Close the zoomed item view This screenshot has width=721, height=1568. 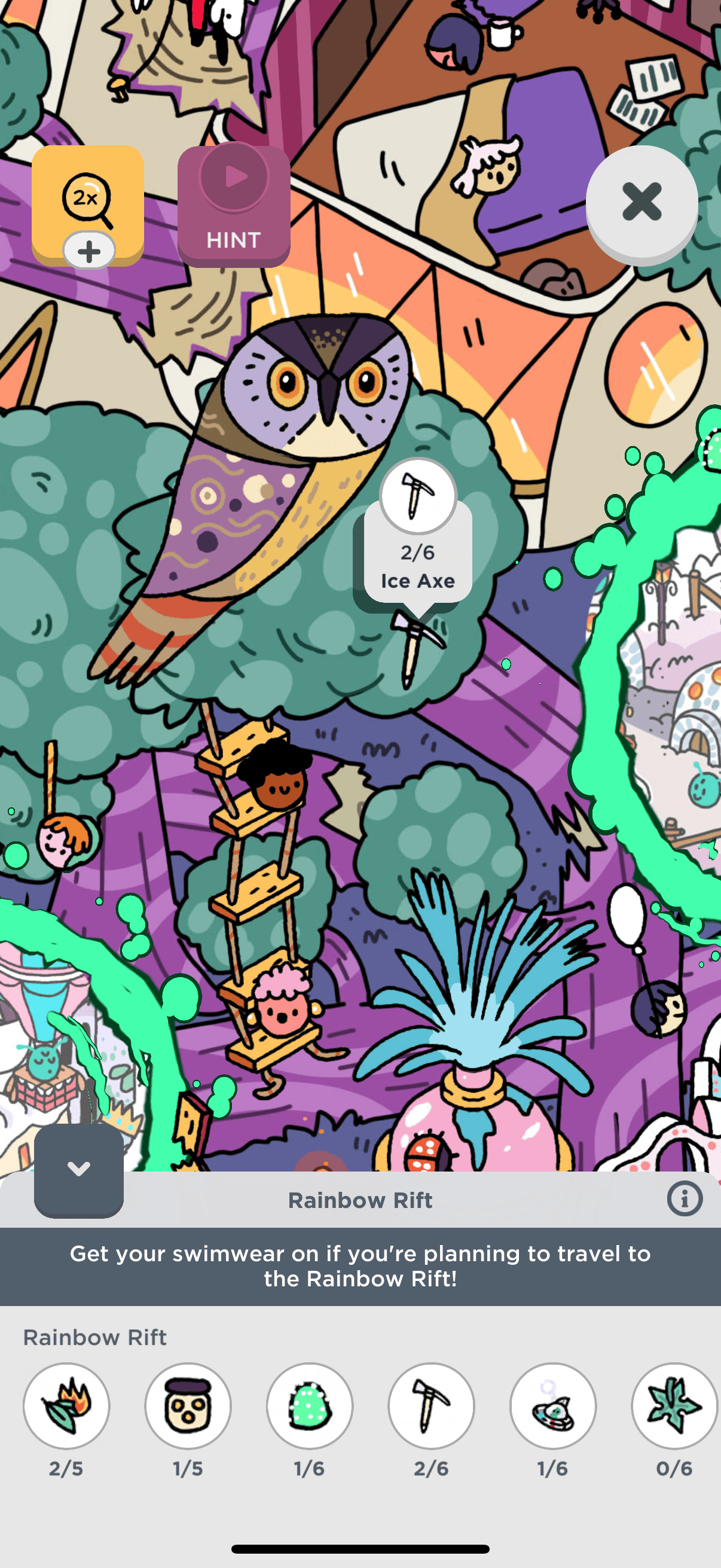pos(641,202)
